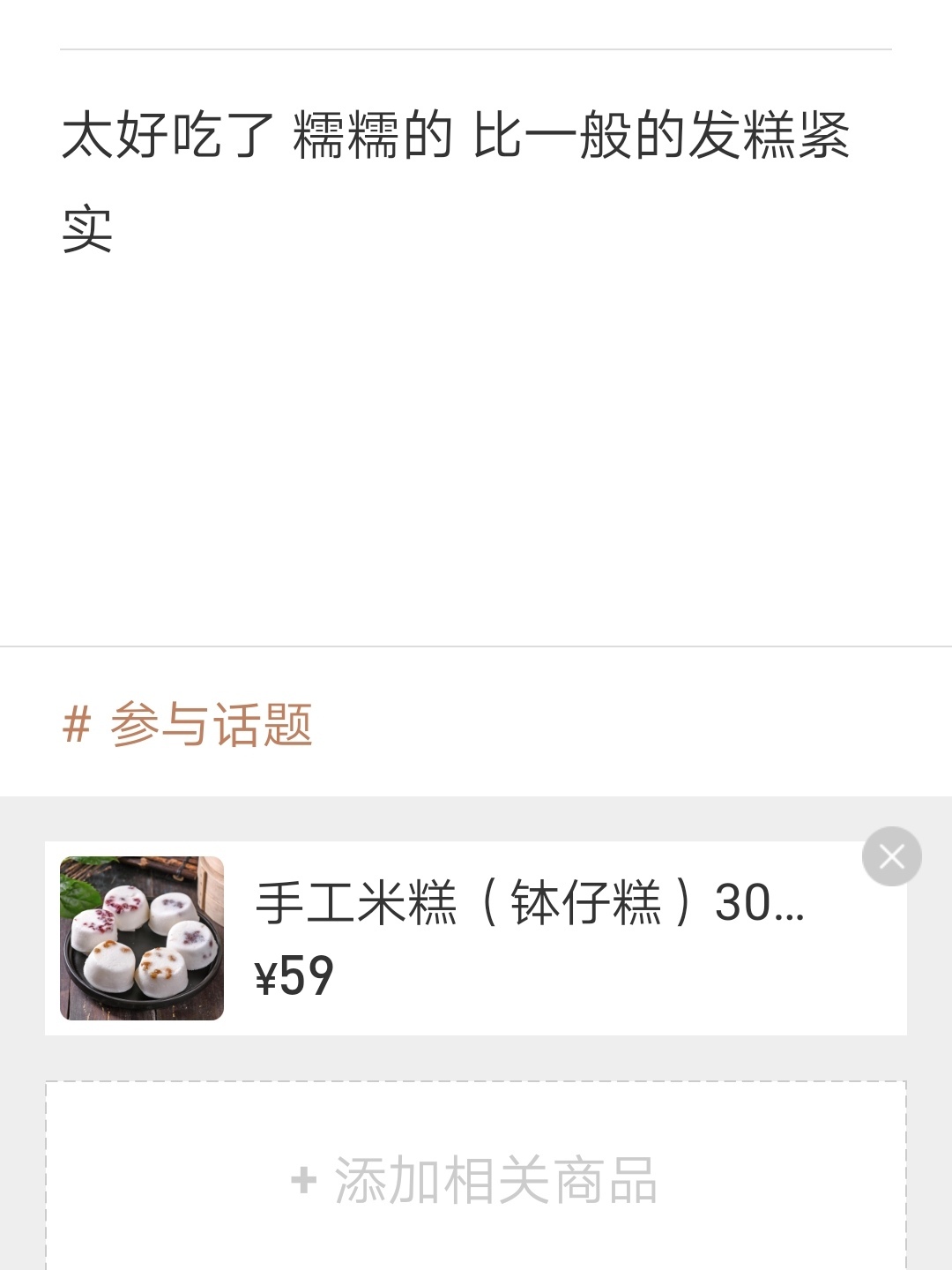This screenshot has height=1270, width=952.
Task: Add a related product via 添加相关商品
Action: click(476, 1179)
